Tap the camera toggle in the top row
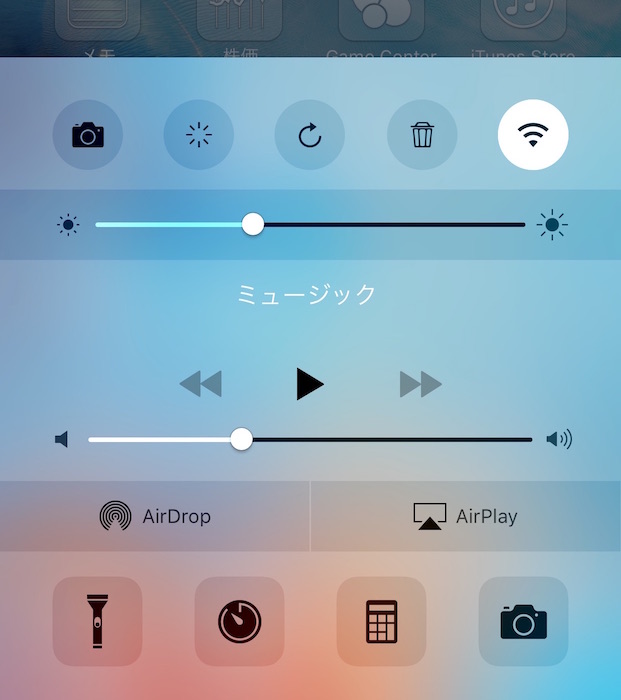 click(x=88, y=135)
